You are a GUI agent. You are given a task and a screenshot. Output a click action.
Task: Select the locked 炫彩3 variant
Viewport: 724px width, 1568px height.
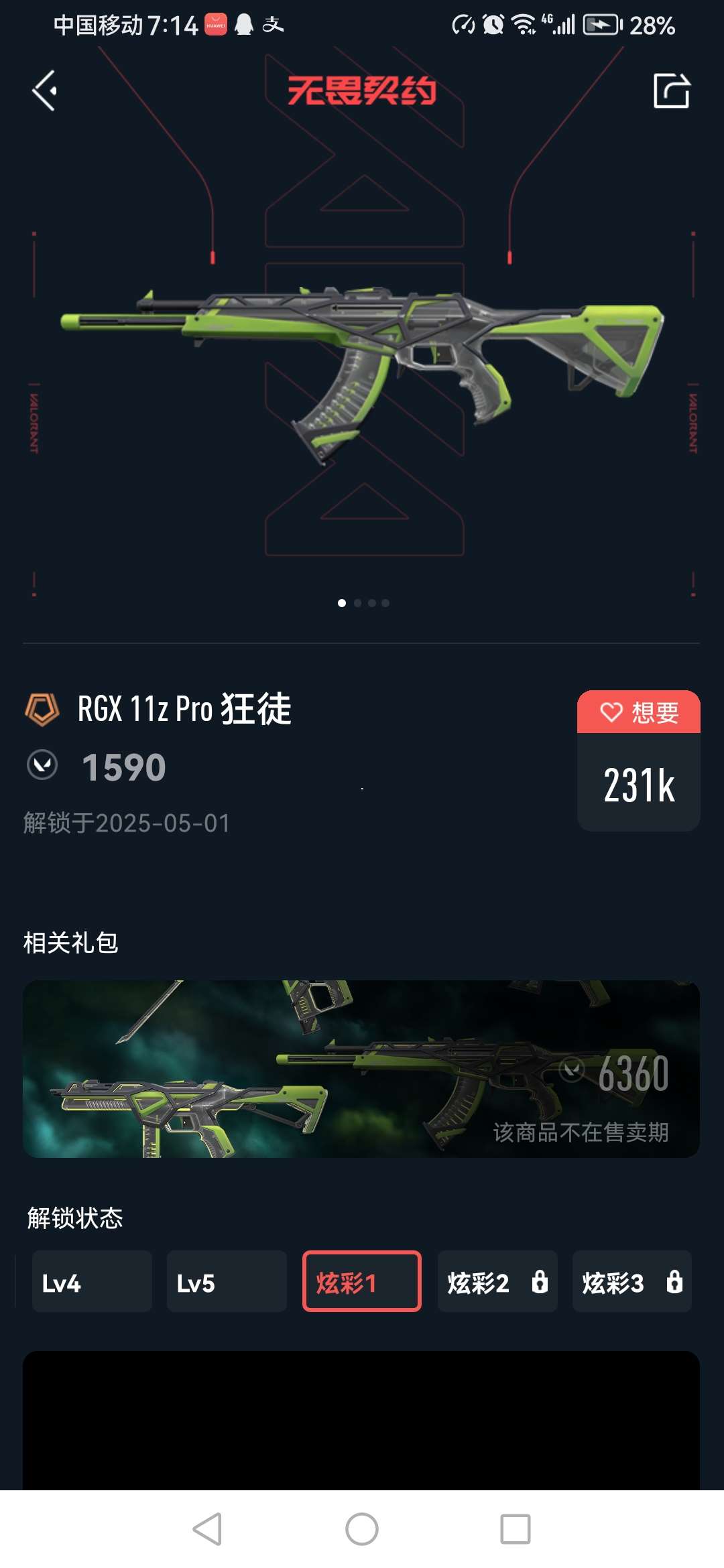(x=631, y=1281)
